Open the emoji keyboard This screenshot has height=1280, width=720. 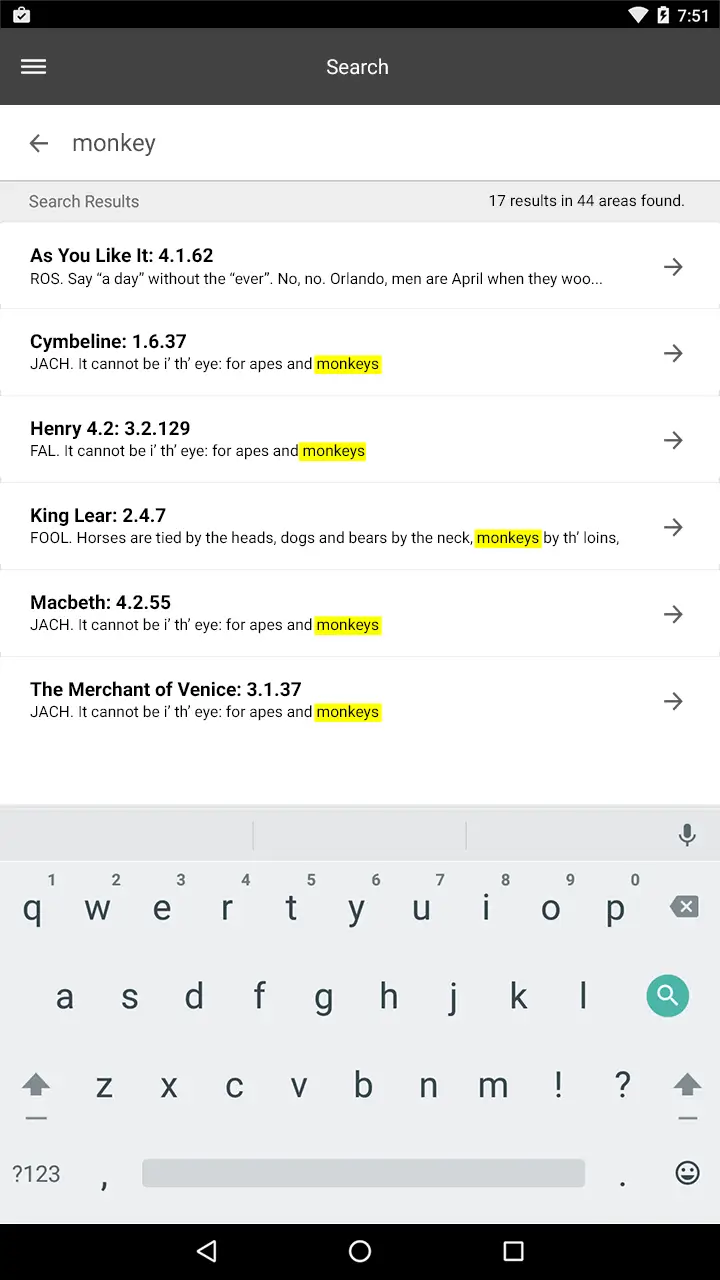pyautogui.click(x=687, y=1174)
